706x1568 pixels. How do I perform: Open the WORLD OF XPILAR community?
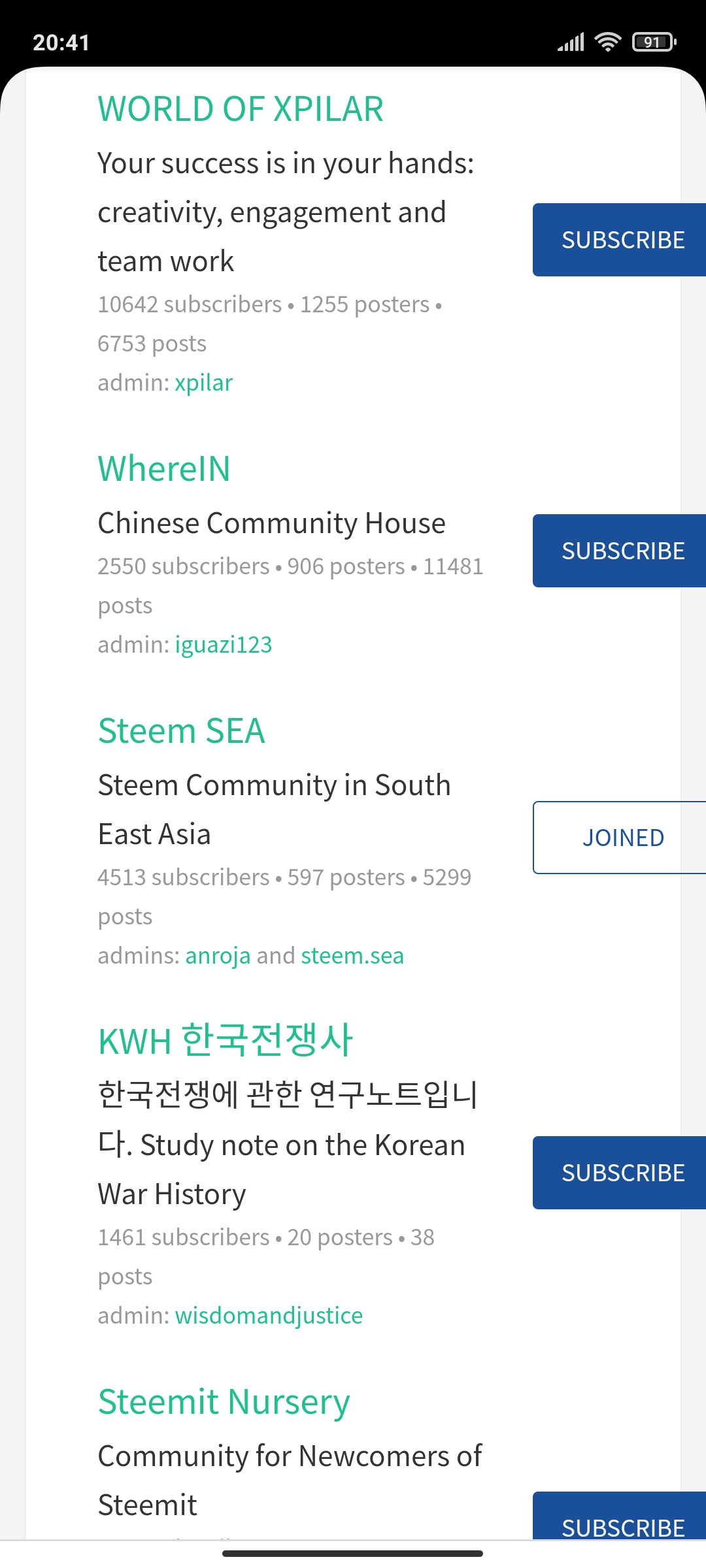pos(240,109)
